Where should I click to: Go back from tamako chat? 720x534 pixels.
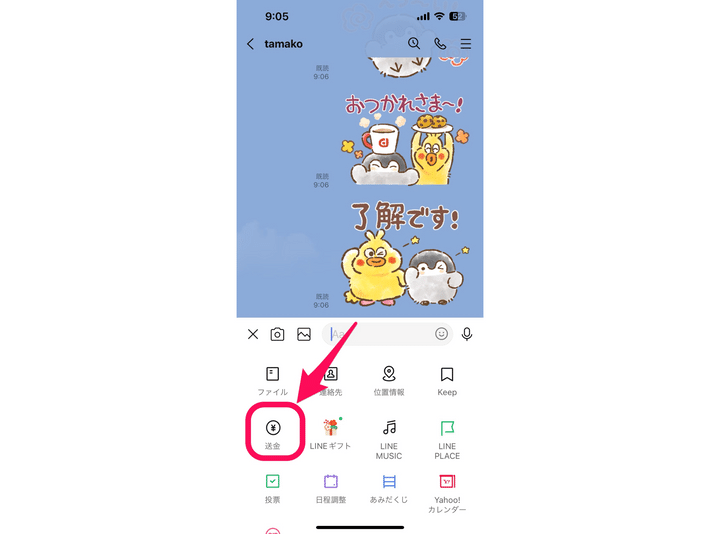point(250,44)
